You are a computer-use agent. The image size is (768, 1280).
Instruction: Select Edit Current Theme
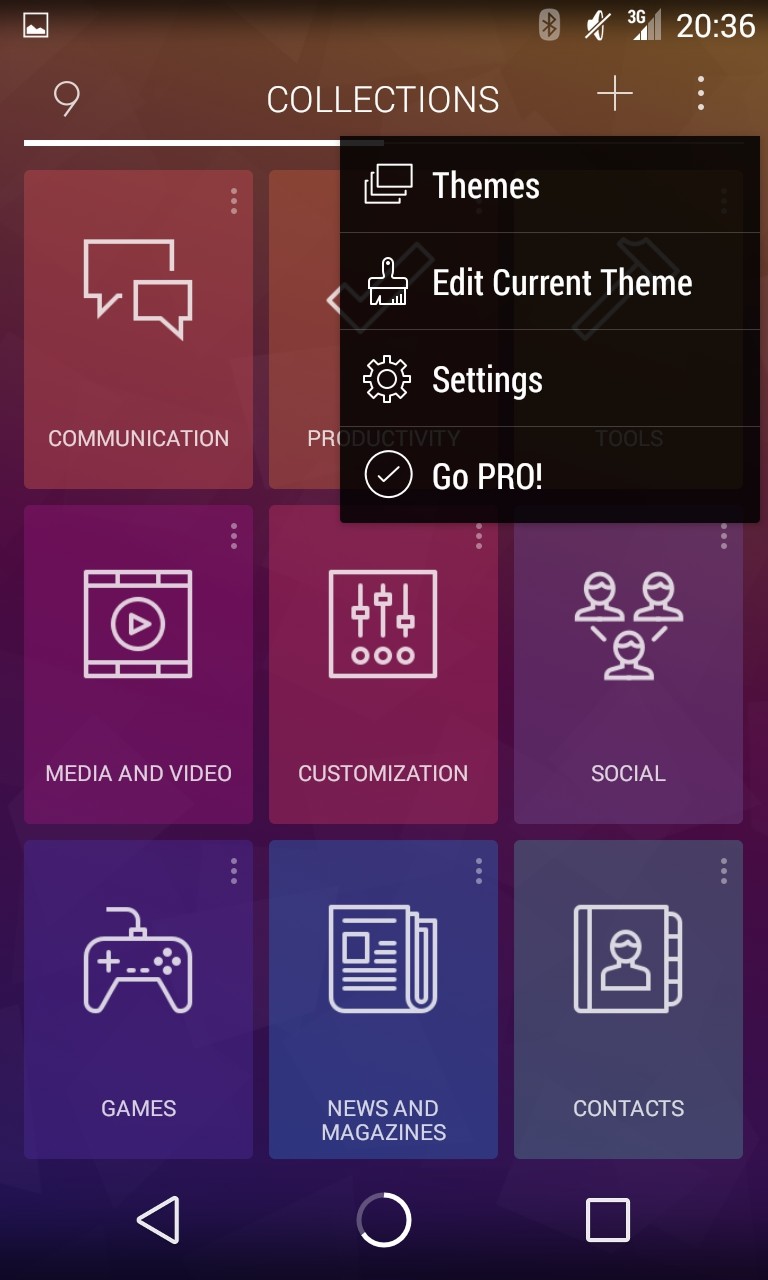tap(549, 282)
